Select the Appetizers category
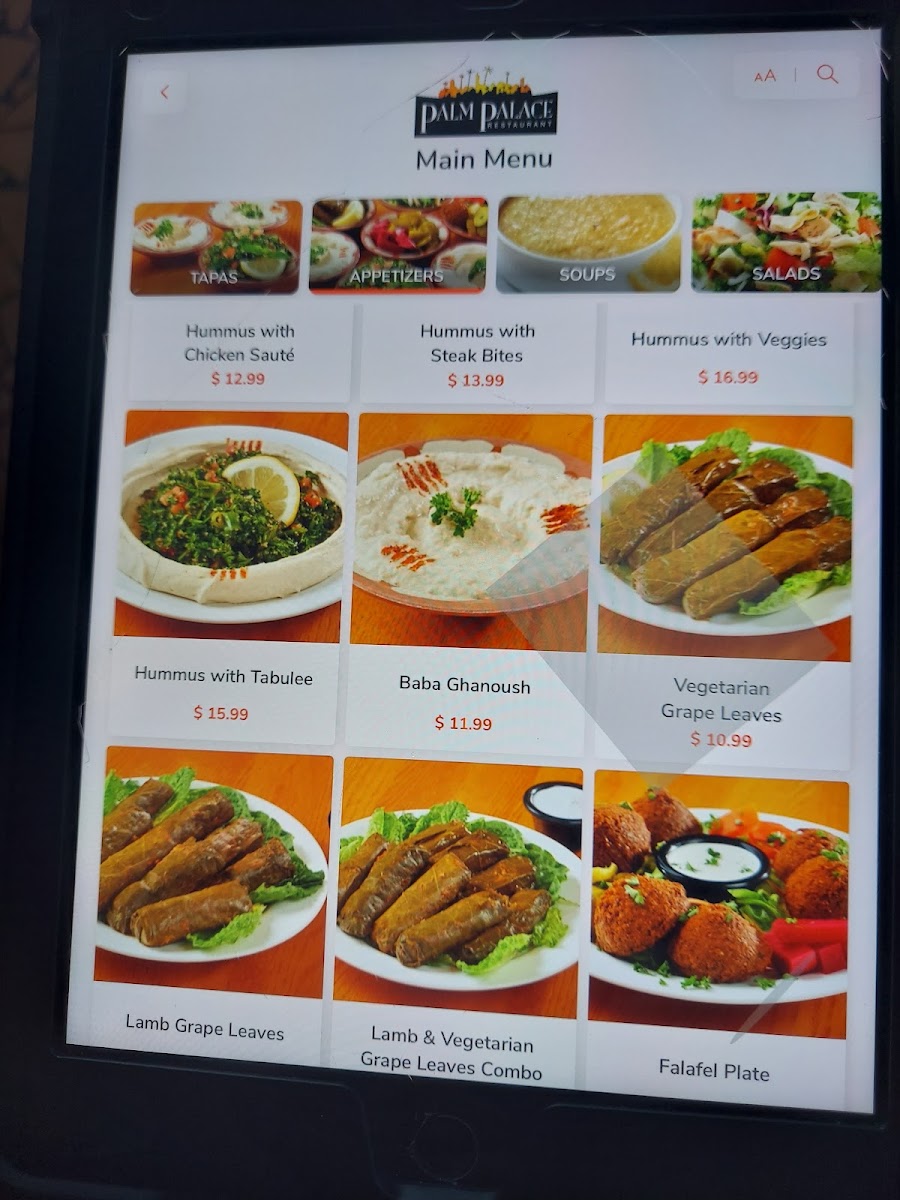This screenshot has height=1200, width=900. coord(398,245)
